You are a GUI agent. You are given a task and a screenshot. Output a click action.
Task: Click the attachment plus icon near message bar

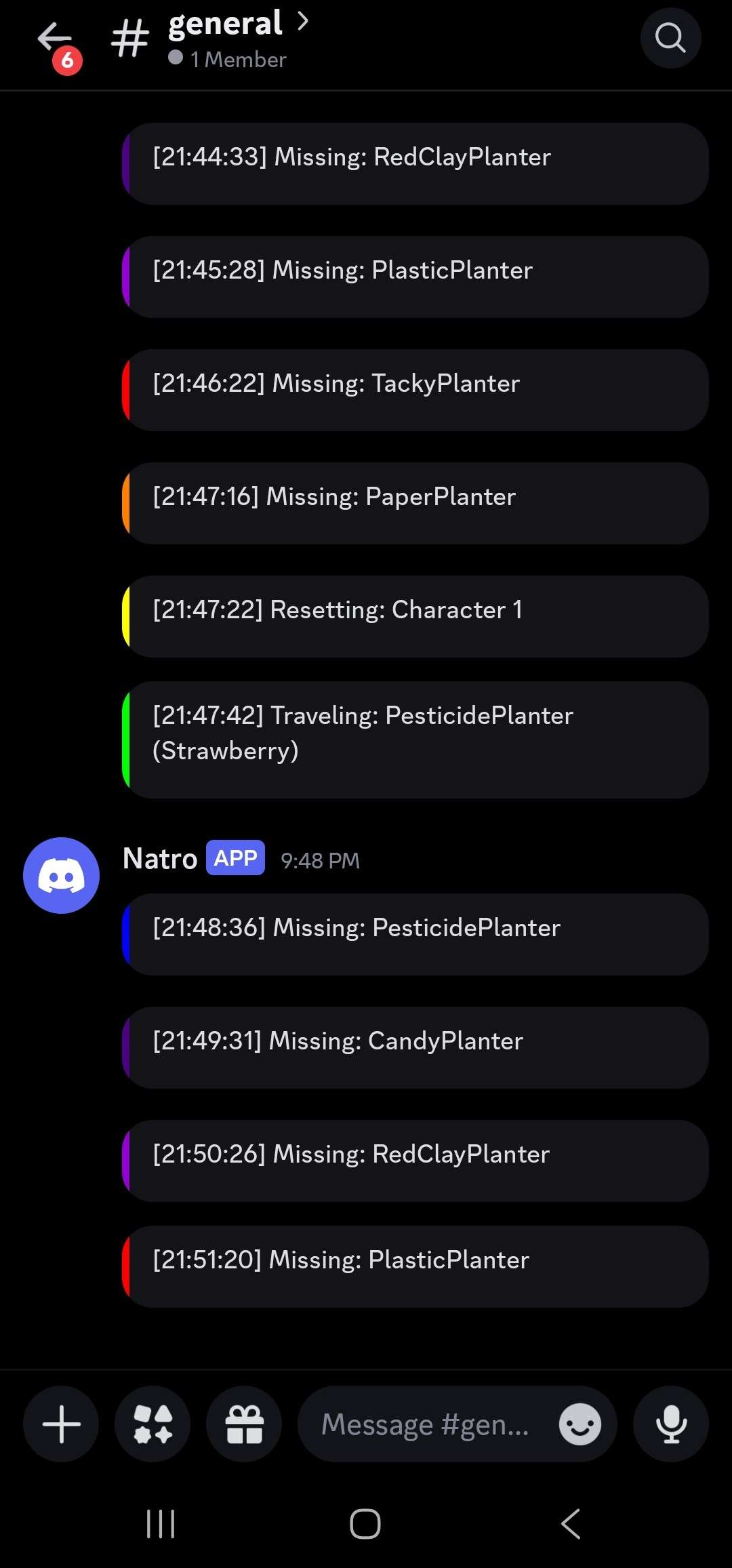click(60, 1424)
